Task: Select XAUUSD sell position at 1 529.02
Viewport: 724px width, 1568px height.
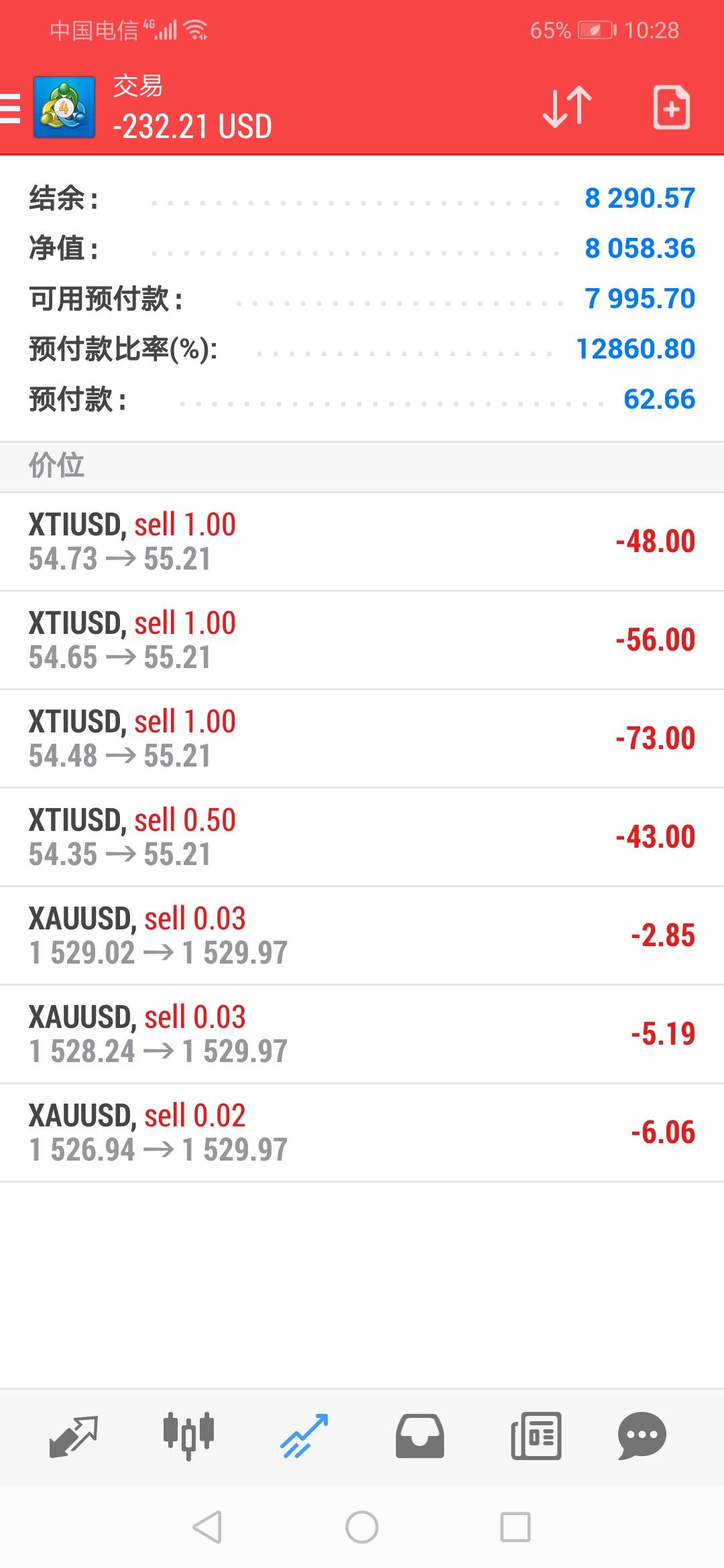Action: [362, 935]
